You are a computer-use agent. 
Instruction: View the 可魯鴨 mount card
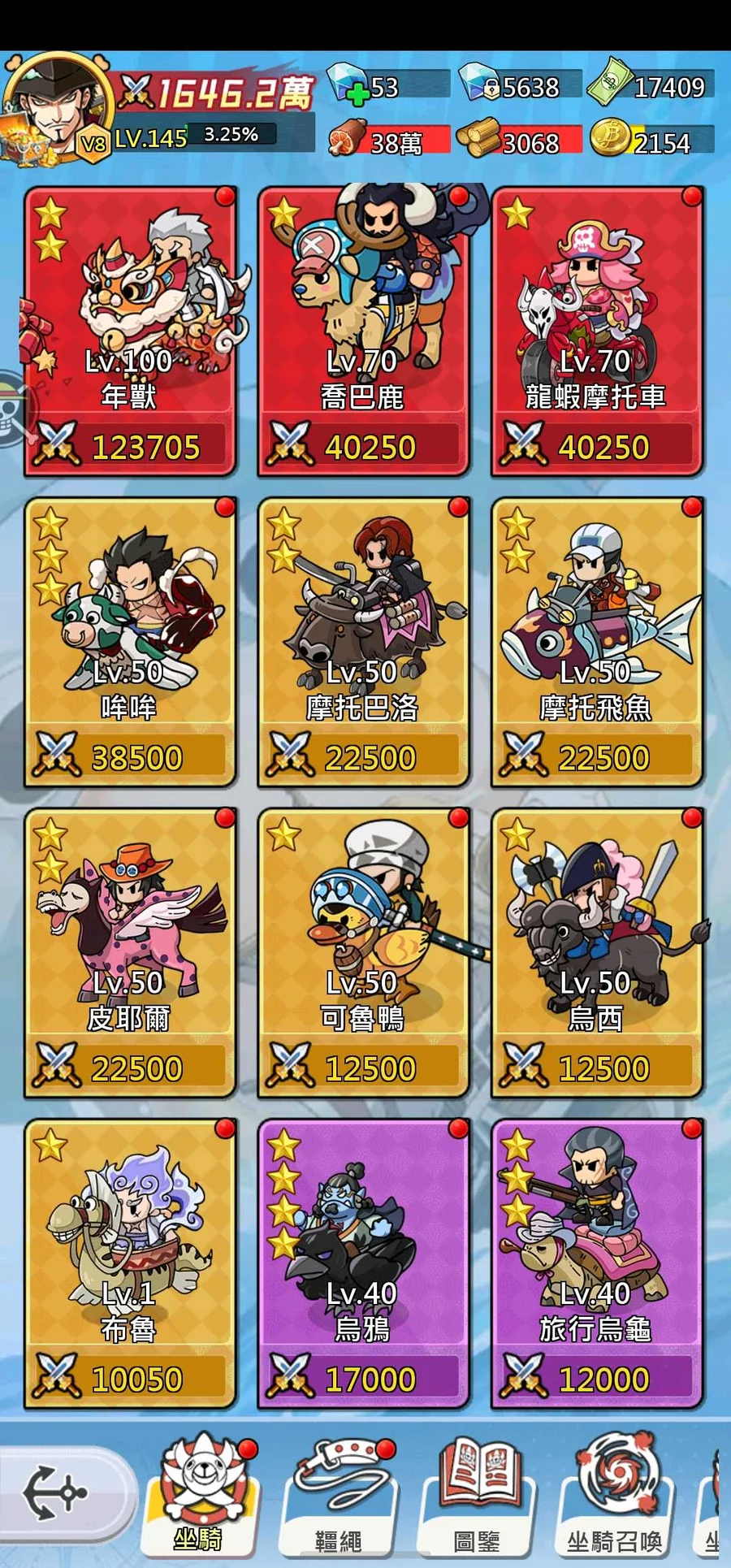click(364, 953)
